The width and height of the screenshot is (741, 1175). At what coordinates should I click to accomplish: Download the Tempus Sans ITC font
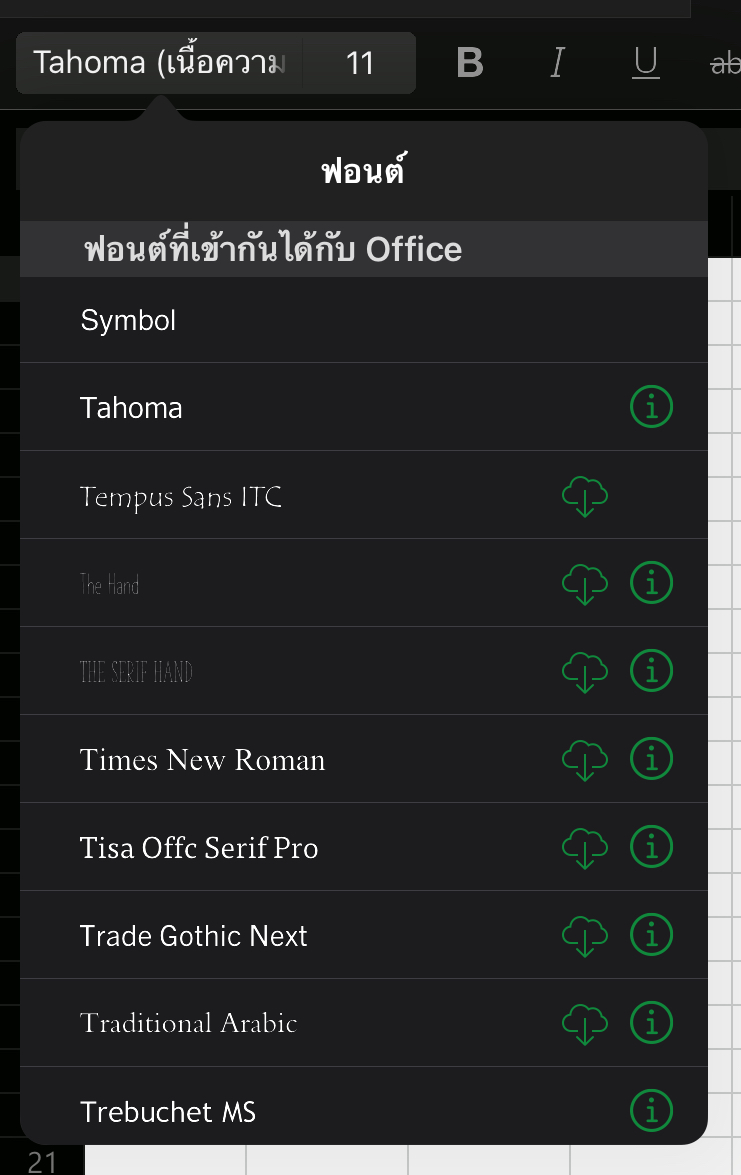[585, 496]
